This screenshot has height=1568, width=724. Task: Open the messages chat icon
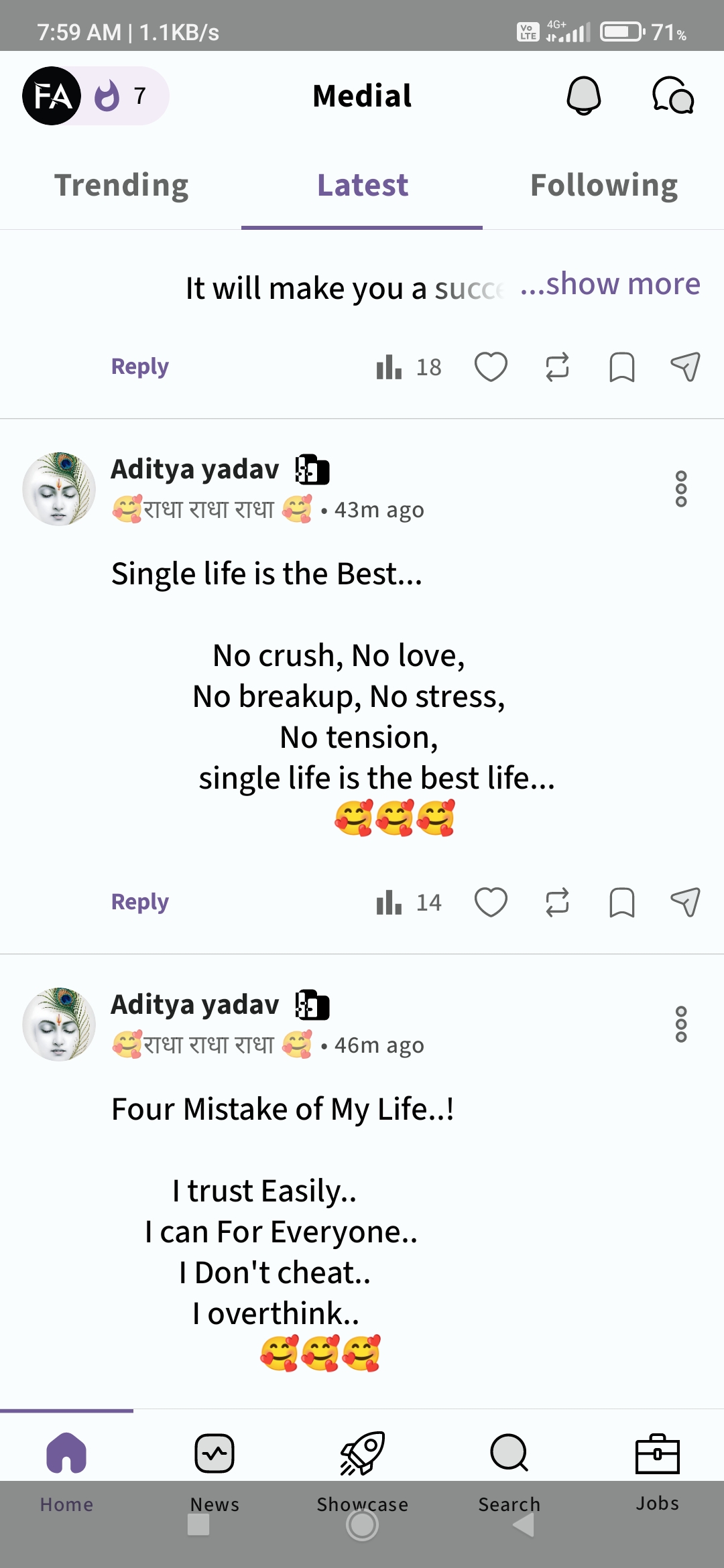tap(672, 96)
